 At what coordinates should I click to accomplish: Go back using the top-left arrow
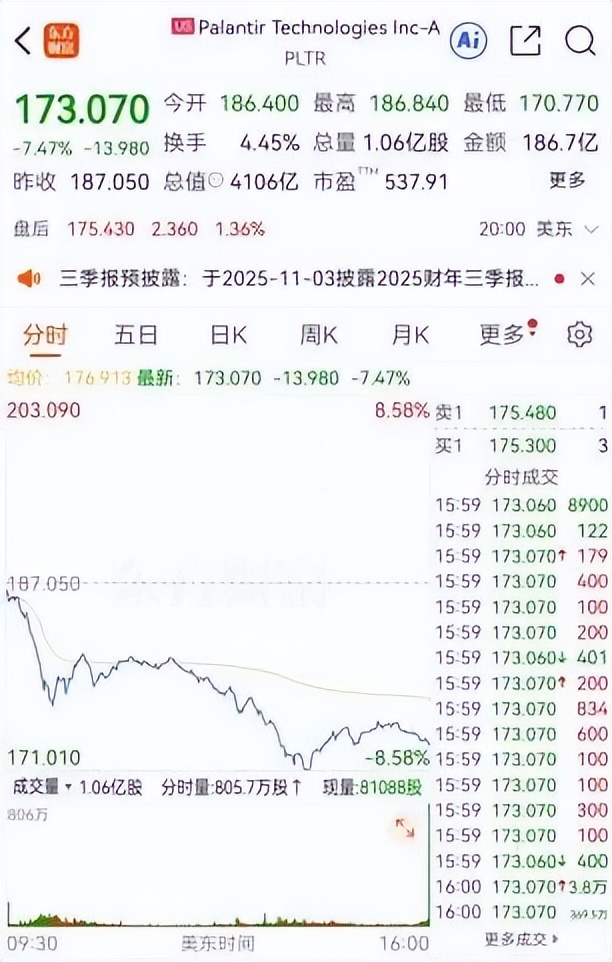pos(22,41)
